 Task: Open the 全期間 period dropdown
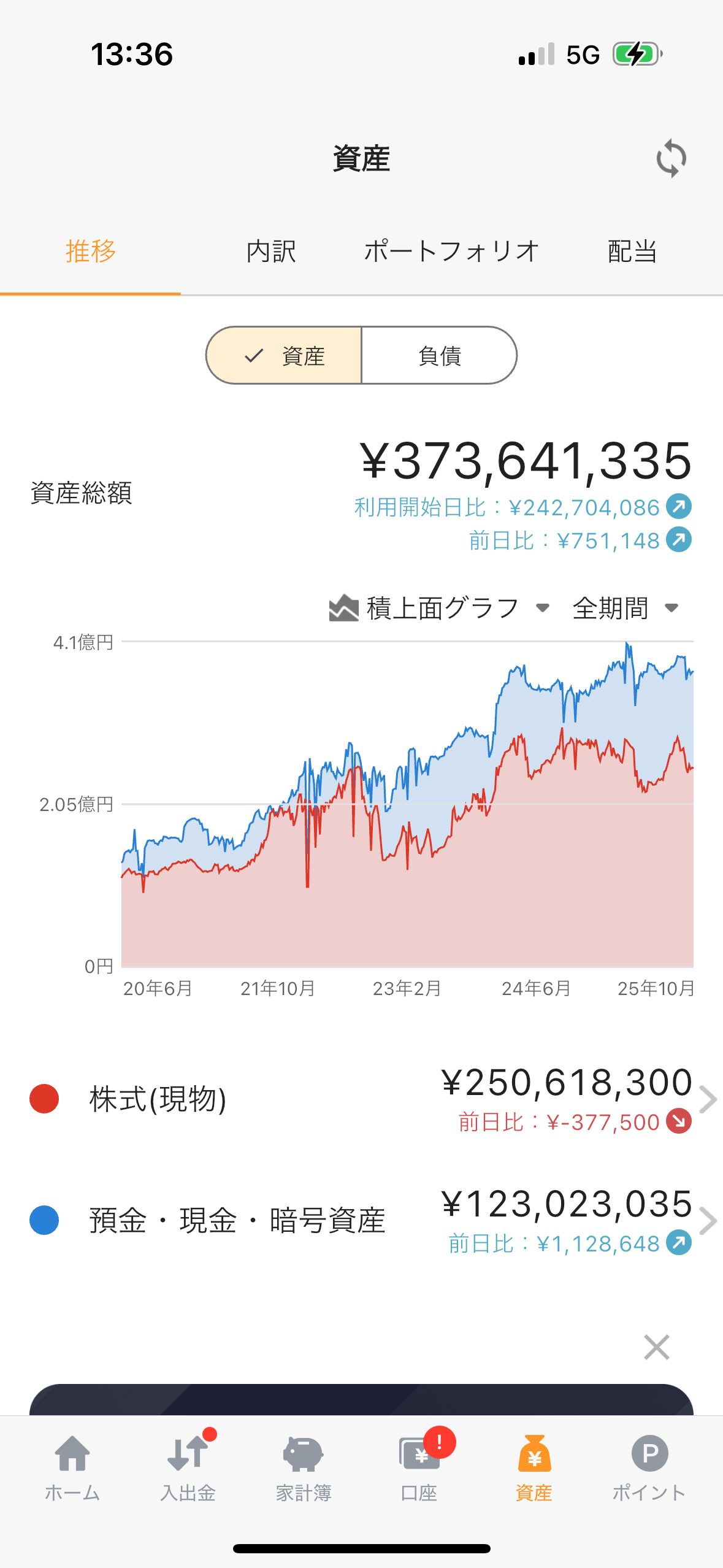[625, 608]
